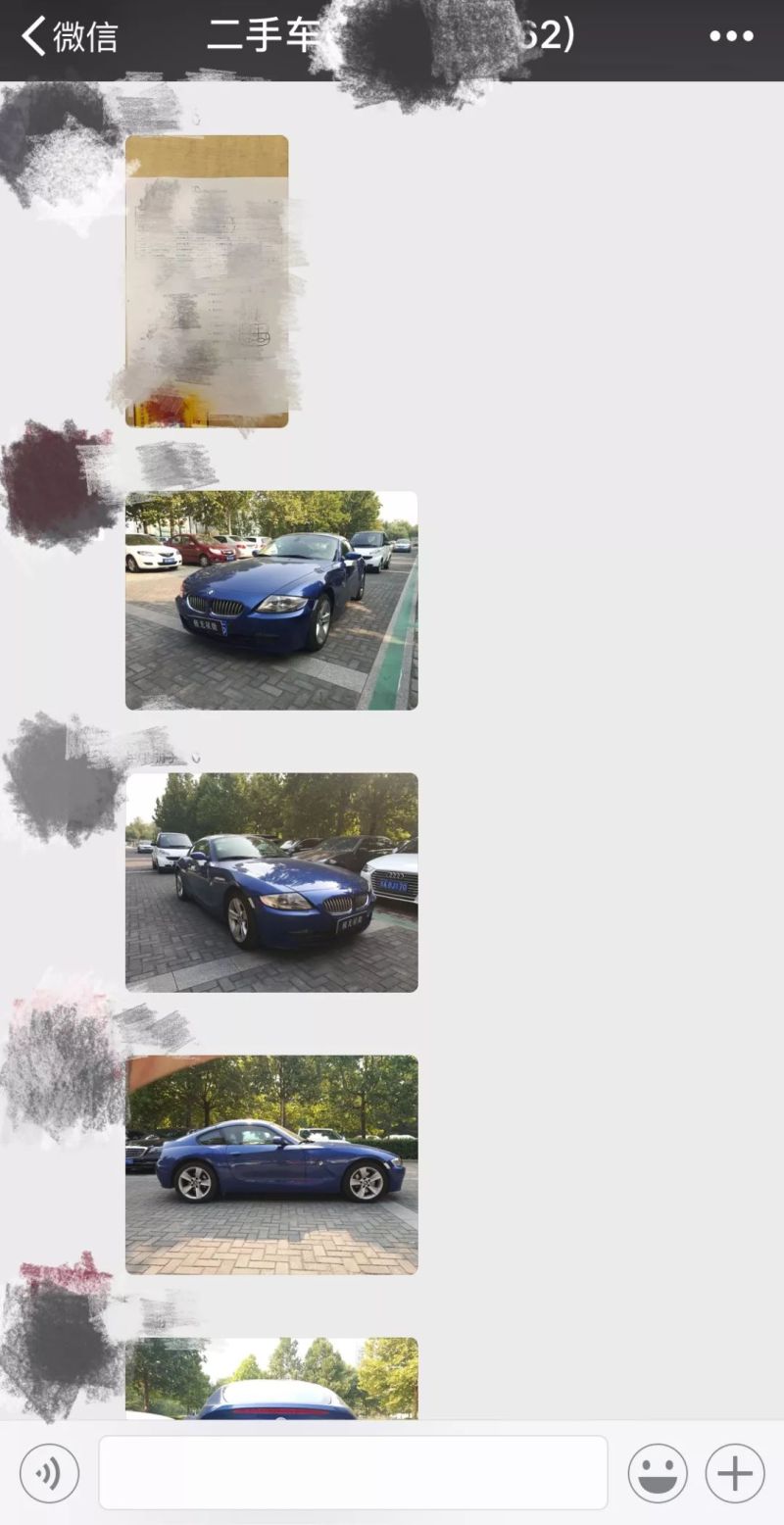
Task: Focus the message text field
Action: [x=353, y=1473]
